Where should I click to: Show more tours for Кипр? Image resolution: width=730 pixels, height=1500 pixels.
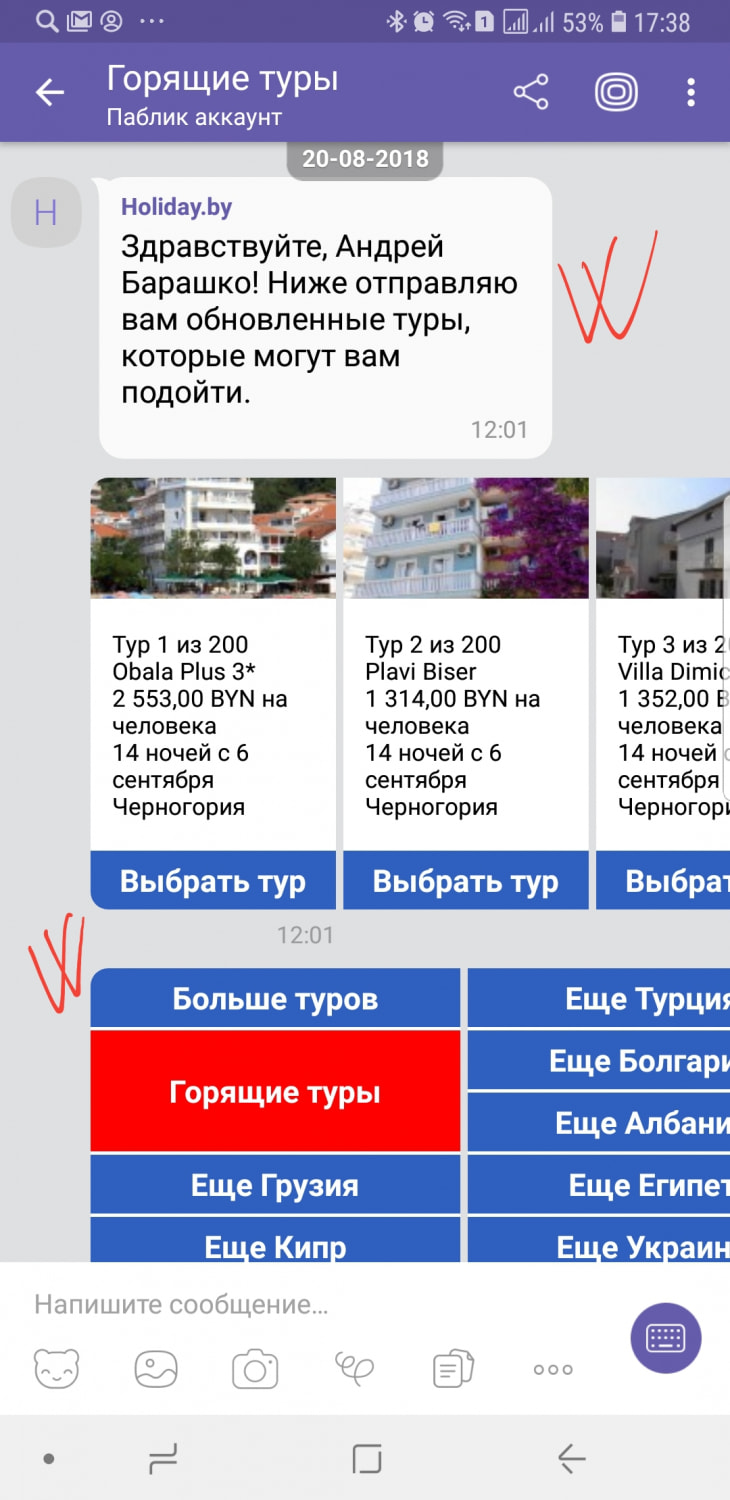point(275,1245)
